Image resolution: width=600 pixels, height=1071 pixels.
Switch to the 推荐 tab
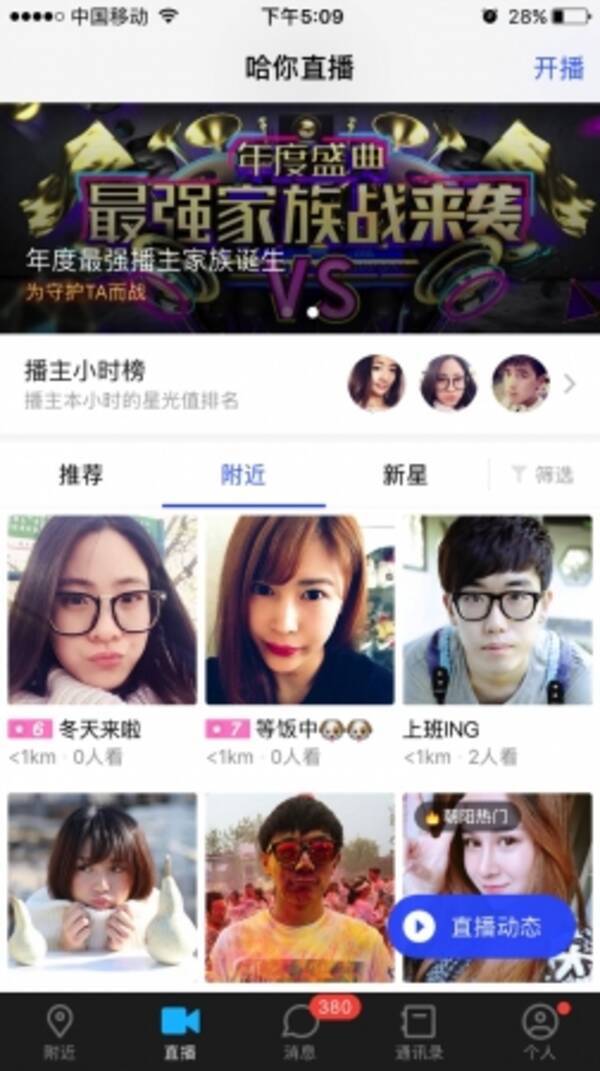[x=81, y=475]
